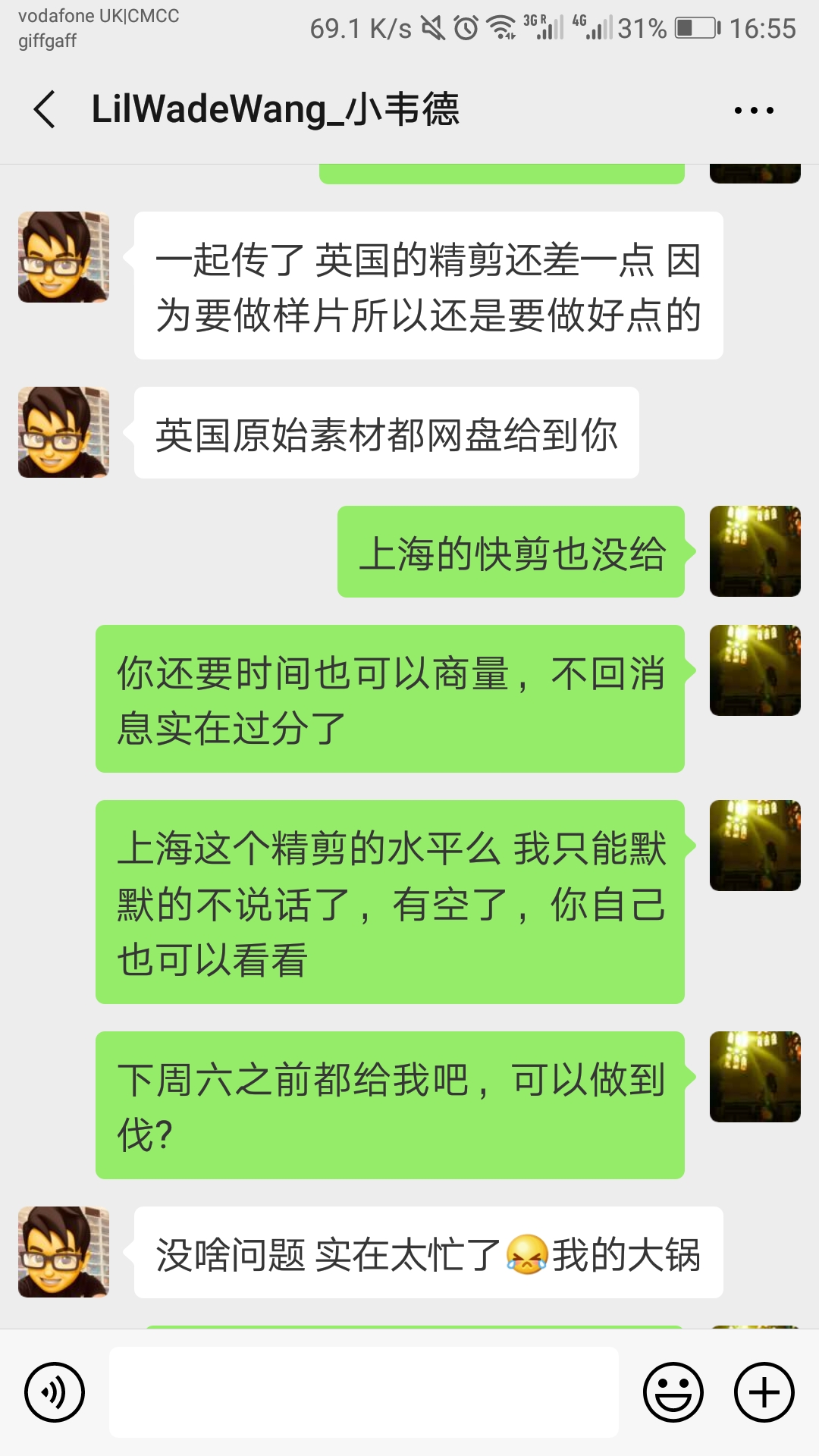Tap the message text field
Image resolution: width=819 pixels, height=1456 pixels.
click(x=364, y=1392)
